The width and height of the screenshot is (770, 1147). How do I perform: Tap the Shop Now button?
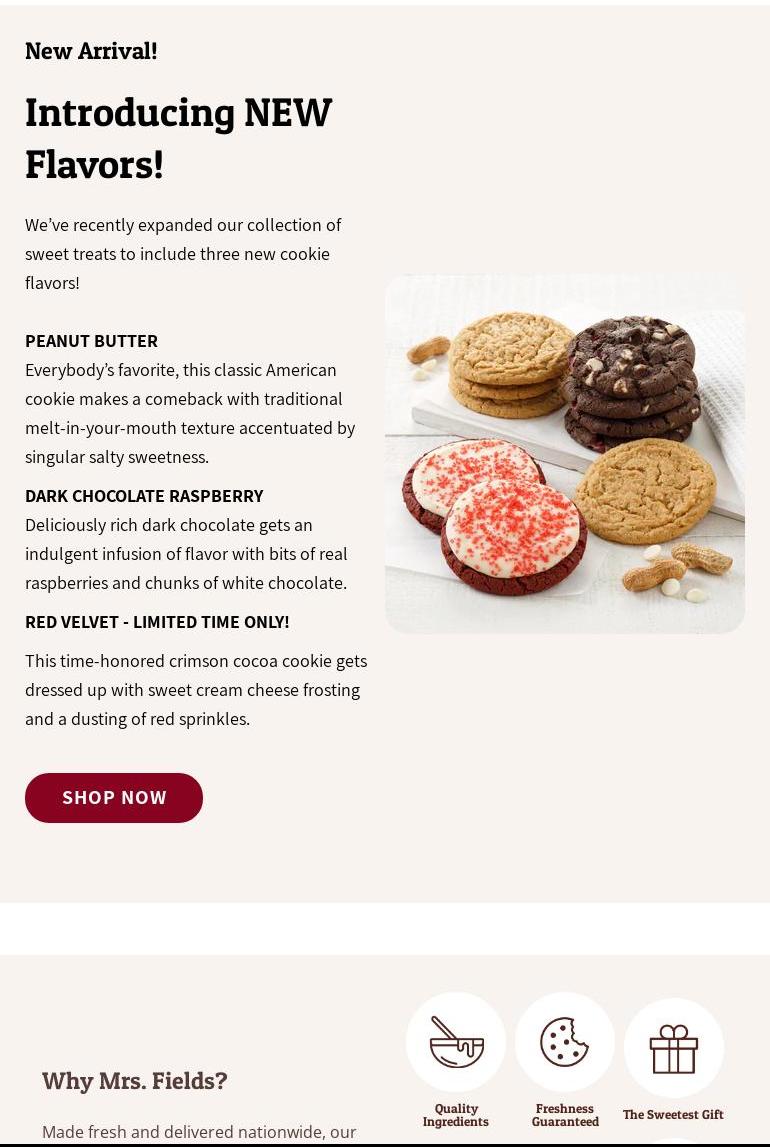[114, 798]
